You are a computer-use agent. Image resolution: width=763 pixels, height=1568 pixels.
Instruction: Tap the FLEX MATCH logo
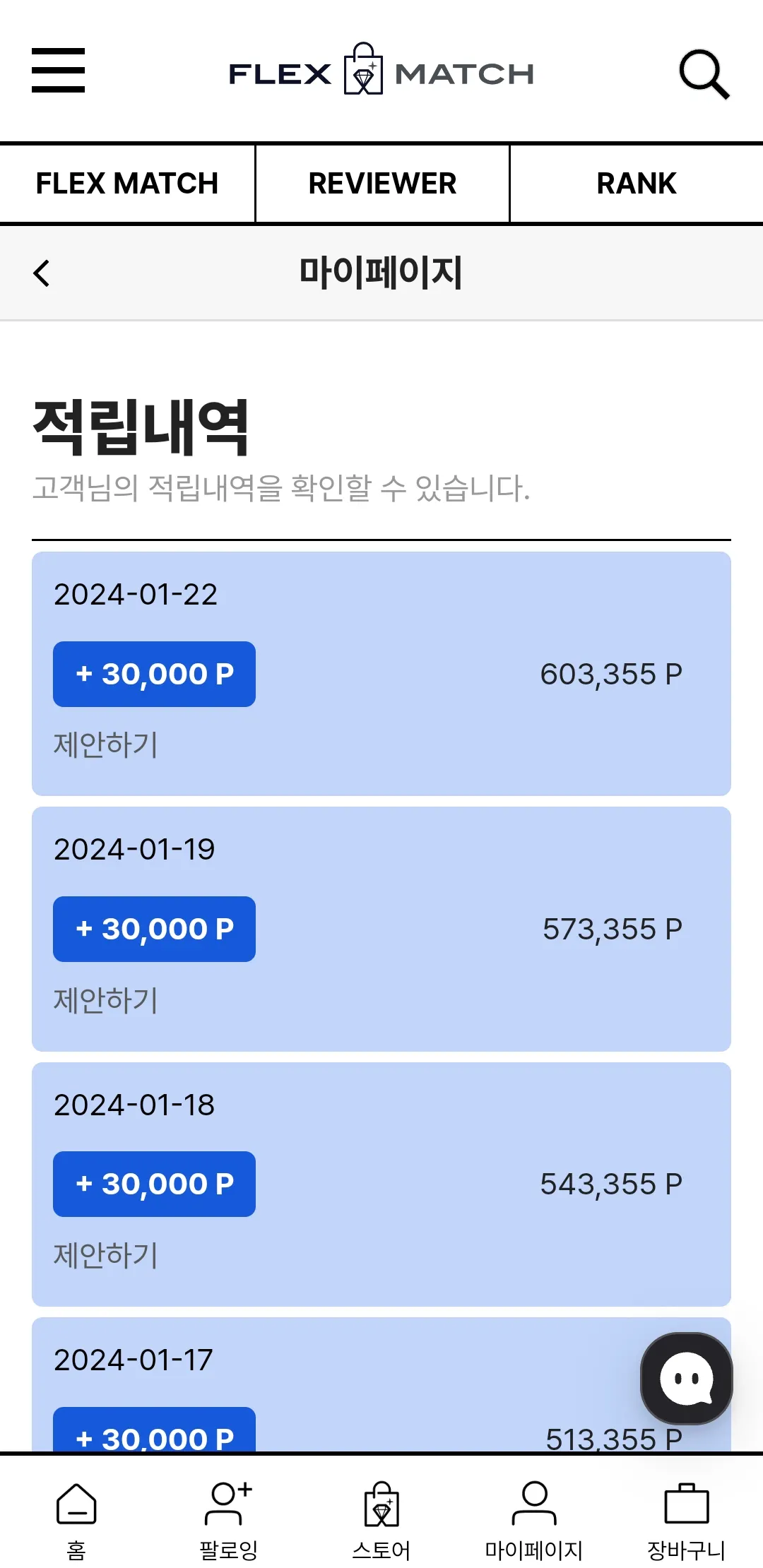(381, 71)
